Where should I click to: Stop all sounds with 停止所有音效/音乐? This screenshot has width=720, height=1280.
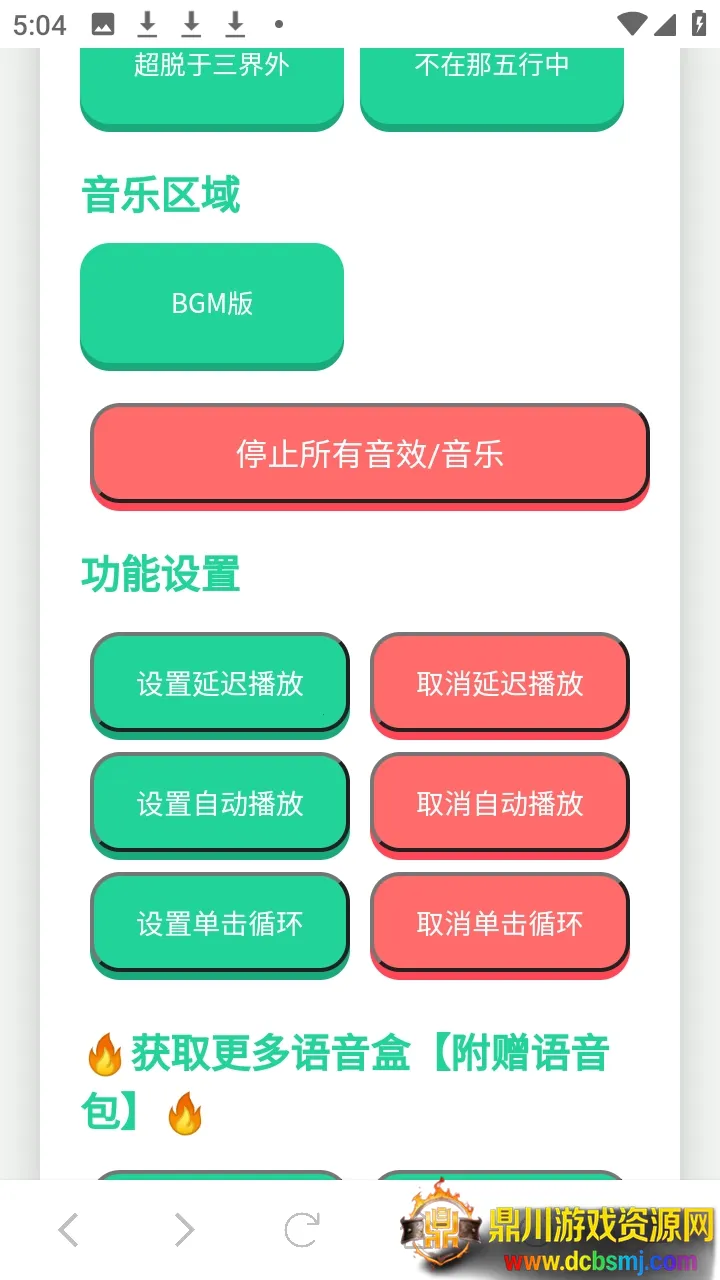tap(369, 454)
